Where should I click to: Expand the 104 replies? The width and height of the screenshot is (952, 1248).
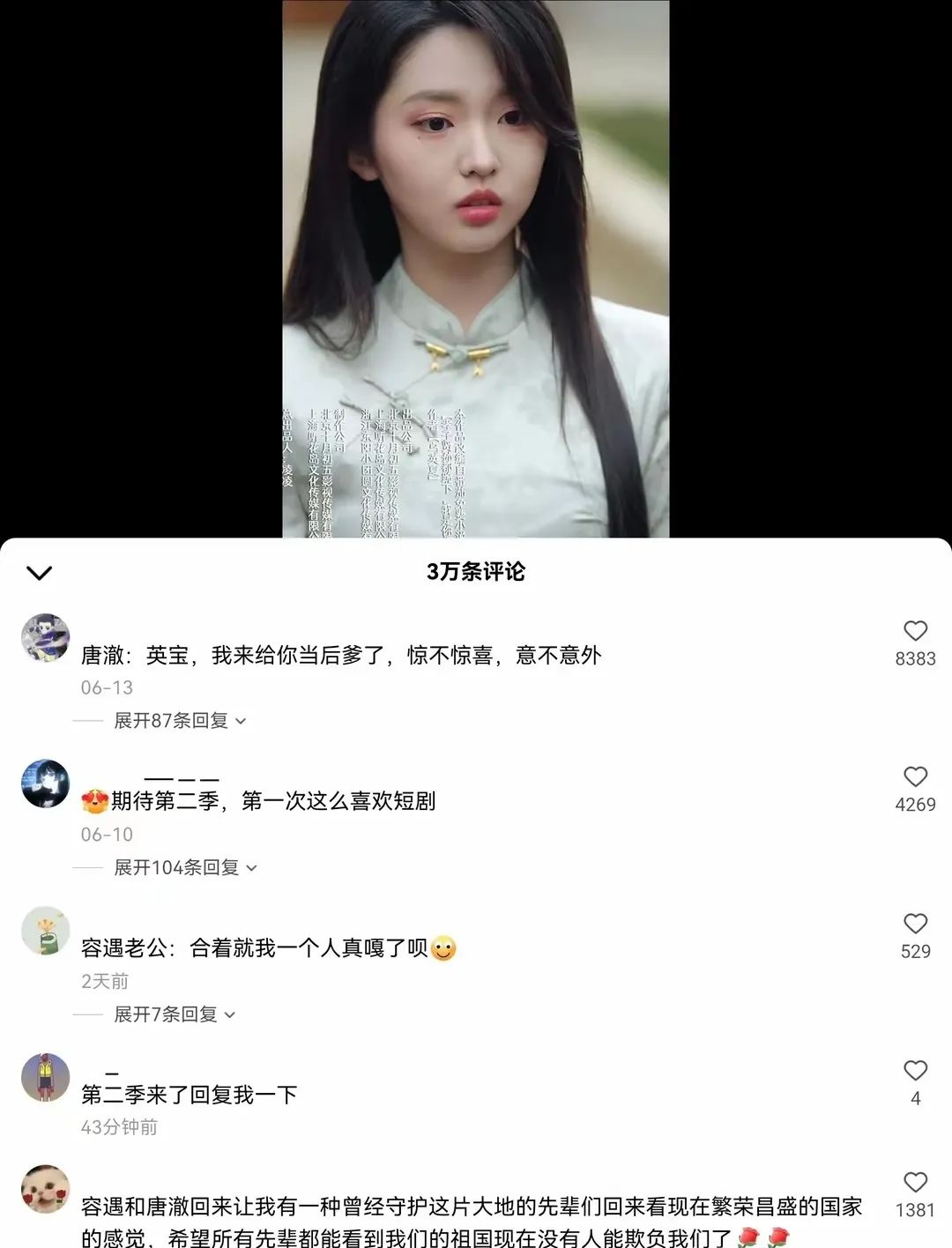pyautogui.click(x=185, y=868)
